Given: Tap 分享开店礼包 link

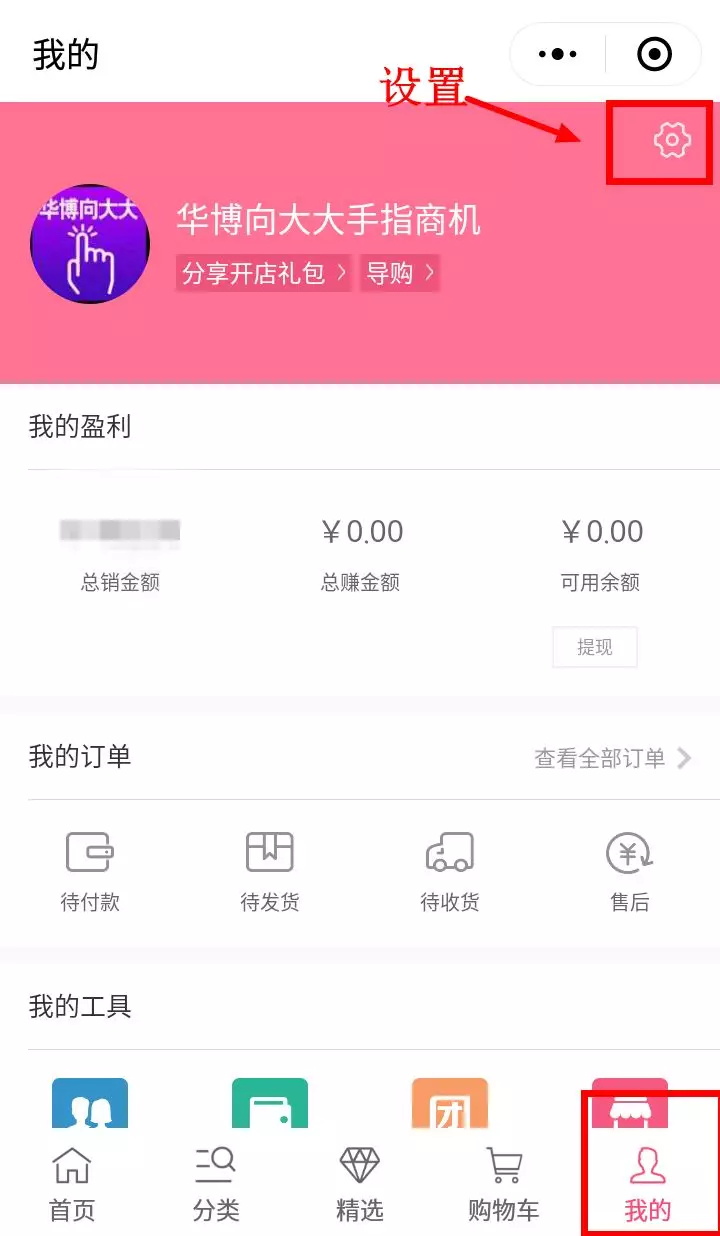Looking at the screenshot, I should coord(264,273).
